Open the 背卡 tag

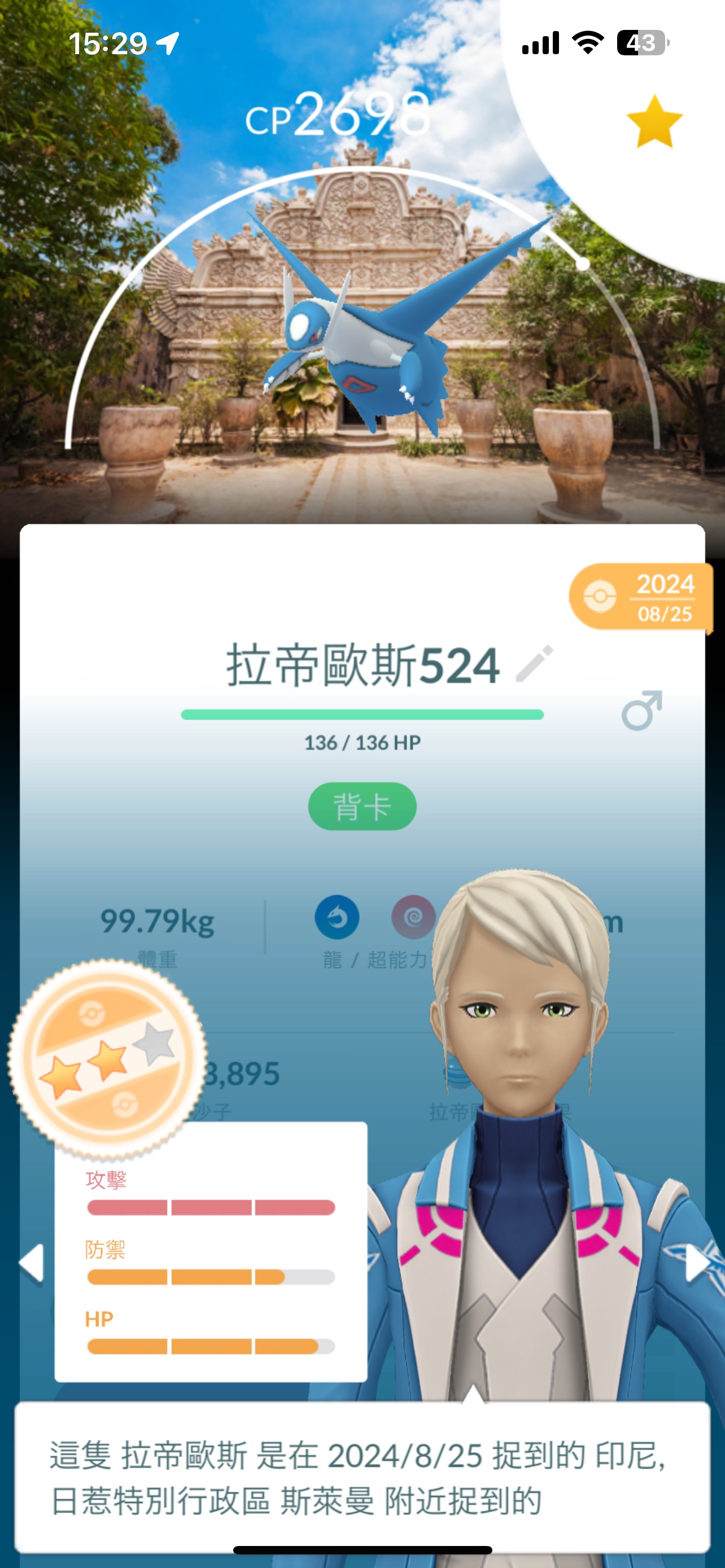coord(362,806)
